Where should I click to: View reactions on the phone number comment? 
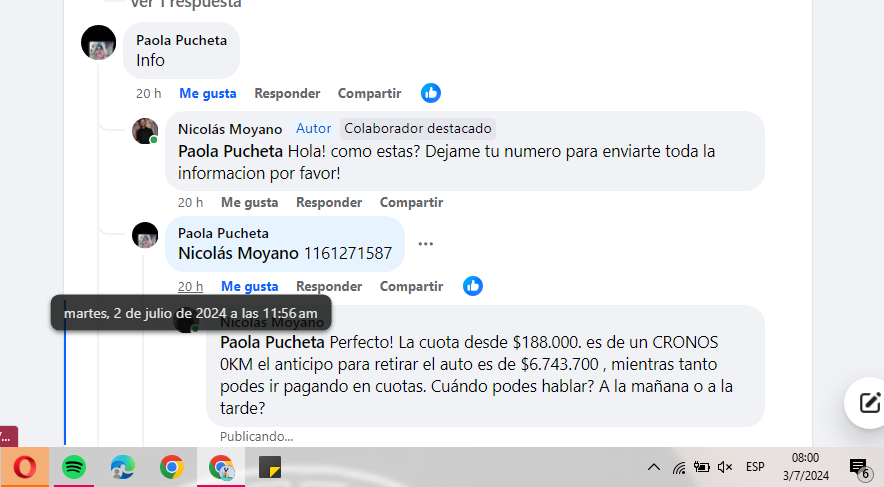473,286
